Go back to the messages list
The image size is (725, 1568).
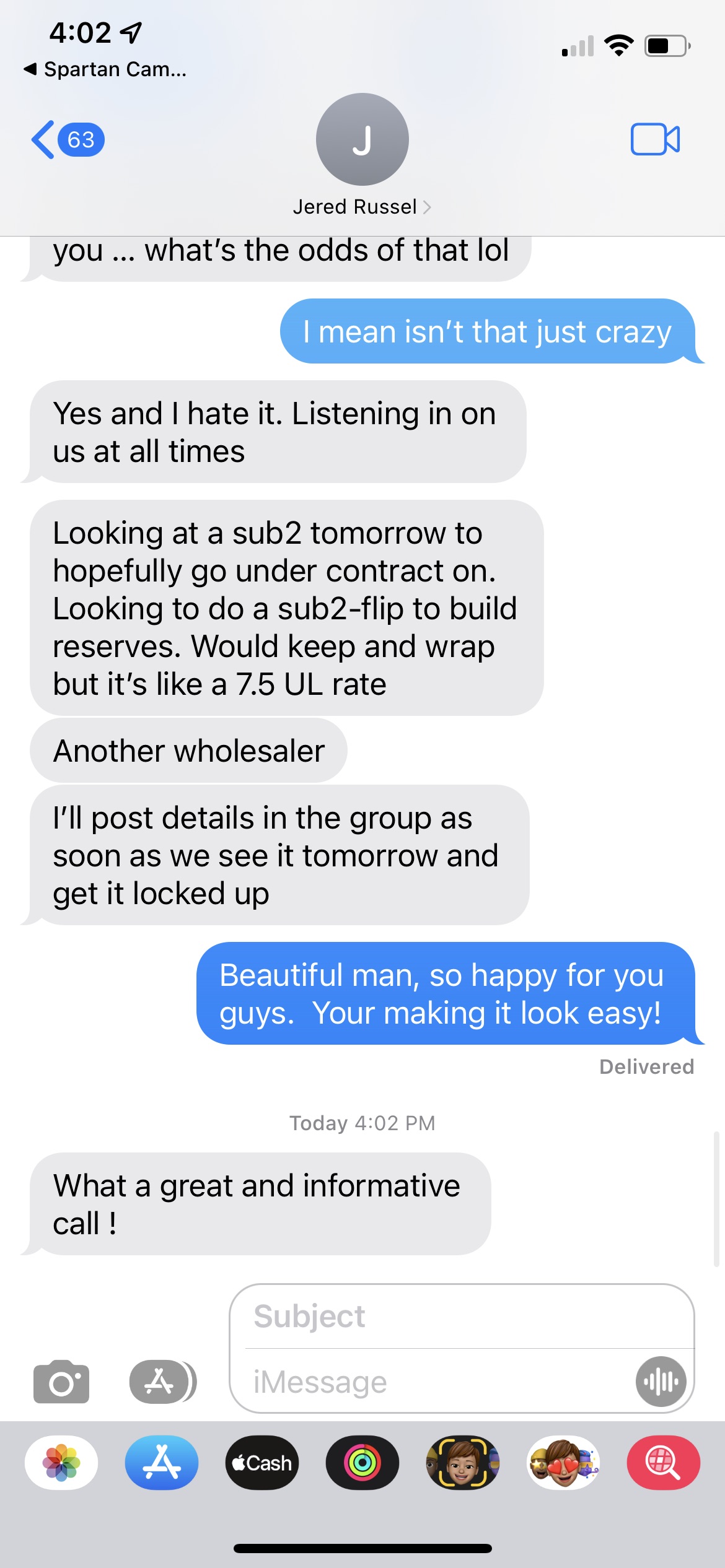click(67, 139)
